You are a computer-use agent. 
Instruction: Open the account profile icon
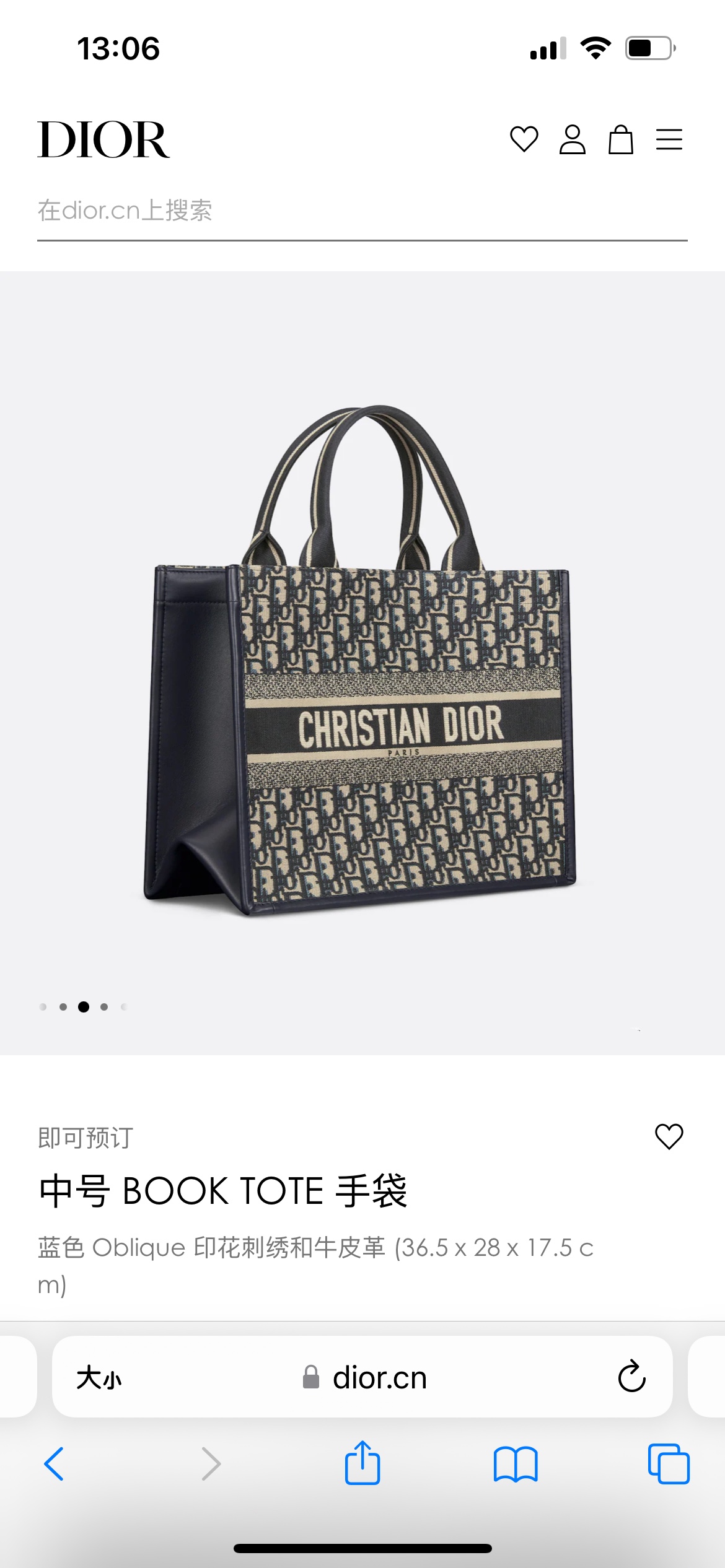pyautogui.click(x=572, y=139)
